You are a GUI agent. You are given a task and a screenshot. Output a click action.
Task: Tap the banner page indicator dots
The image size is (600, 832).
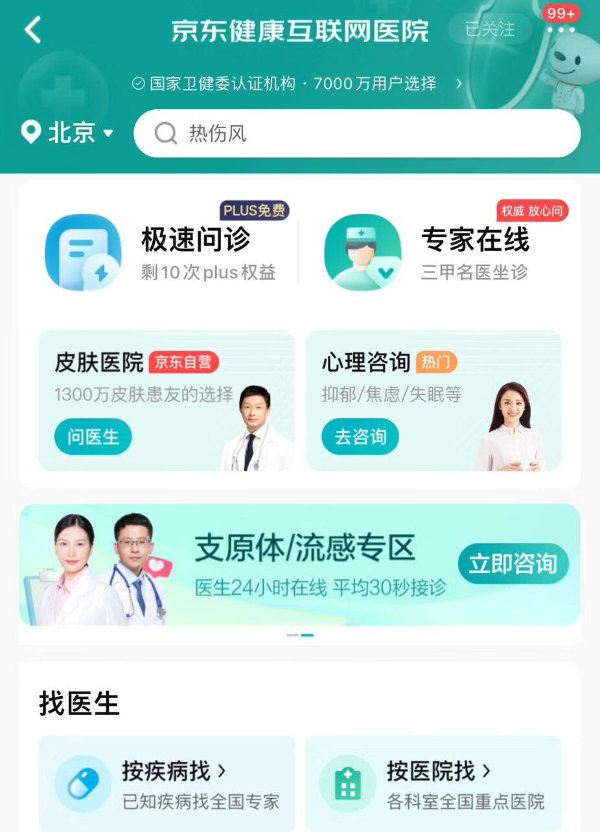click(x=300, y=635)
